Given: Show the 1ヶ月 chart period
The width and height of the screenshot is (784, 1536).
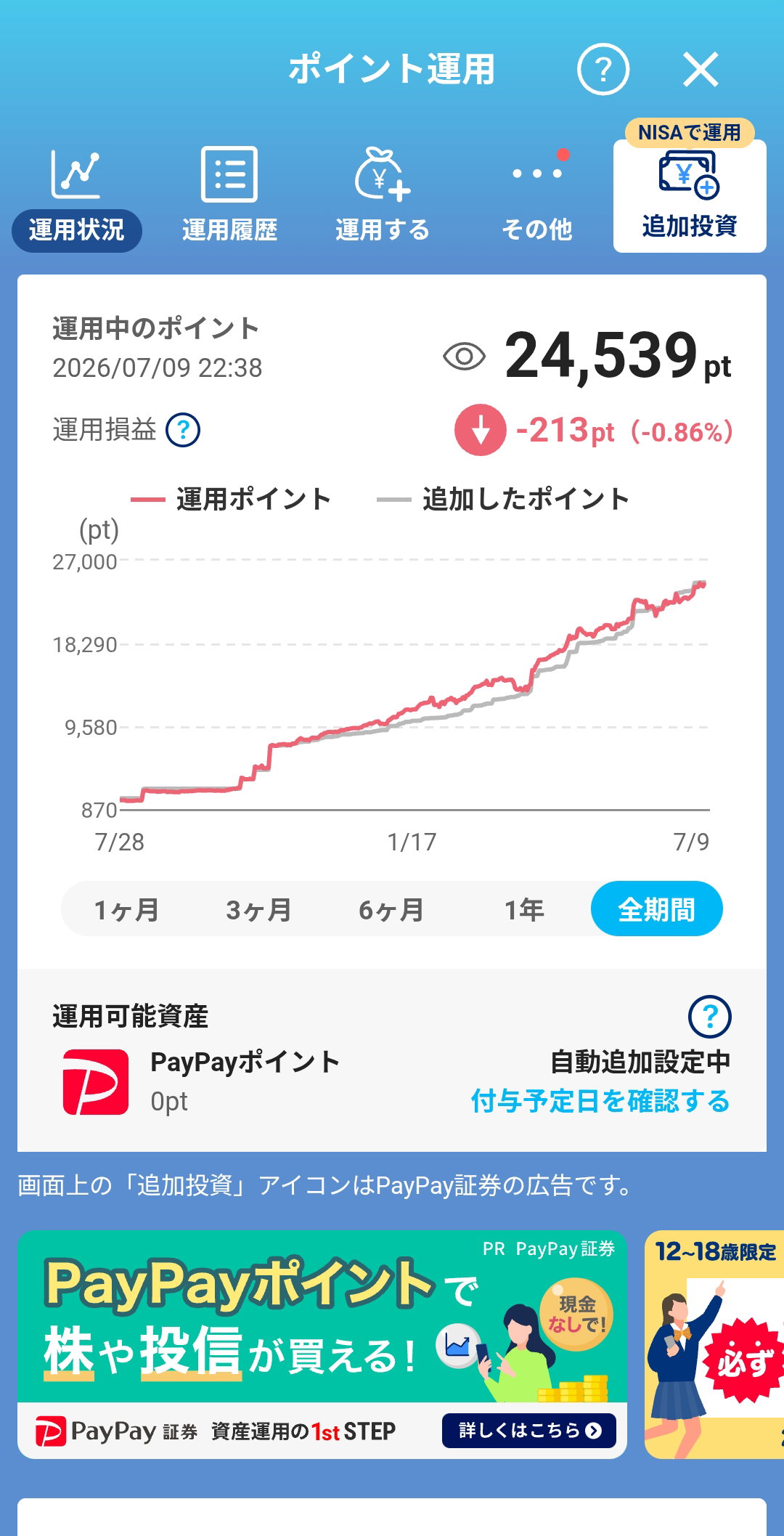Looking at the screenshot, I should tap(127, 909).
